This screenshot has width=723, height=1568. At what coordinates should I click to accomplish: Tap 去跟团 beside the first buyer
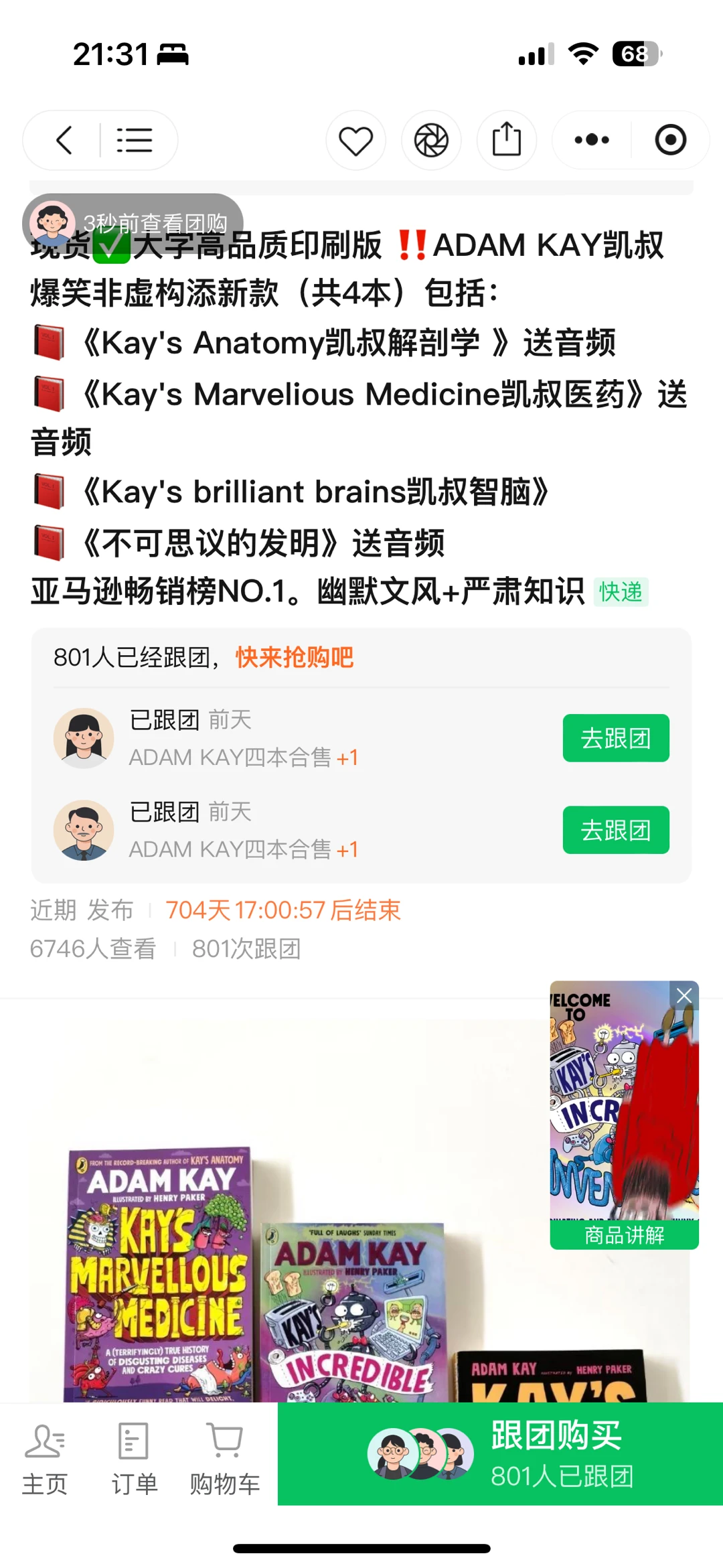615,738
